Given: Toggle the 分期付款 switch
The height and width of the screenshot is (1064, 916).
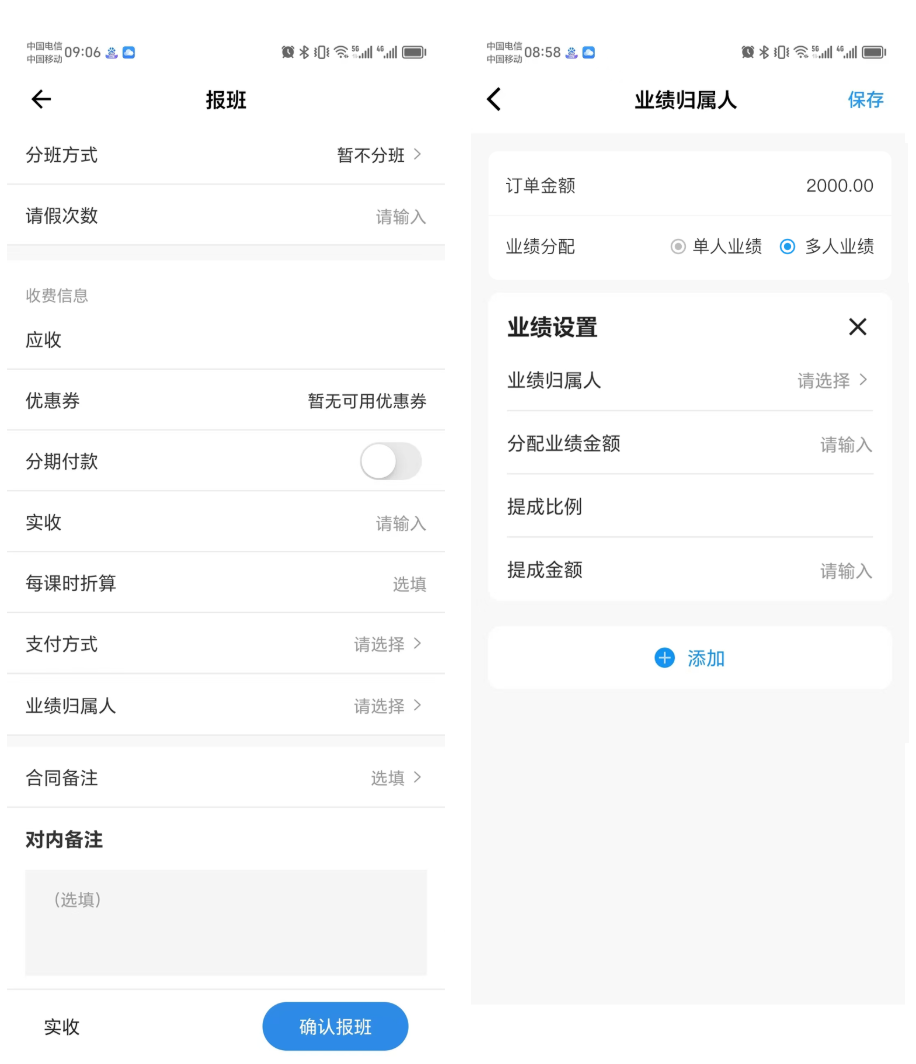Looking at the screenshot, I should pos(391,462).
